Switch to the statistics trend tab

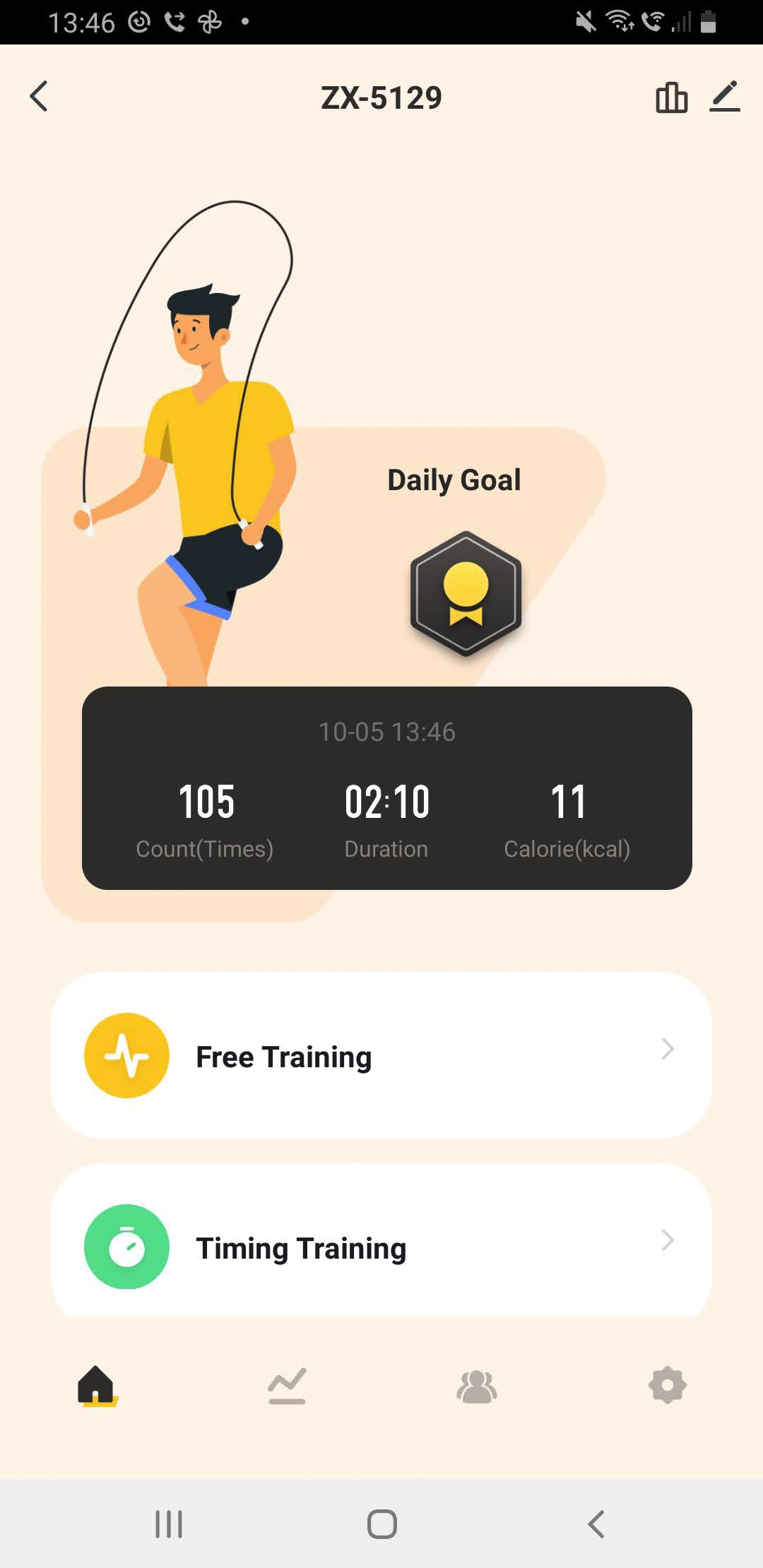(x=287, y=1386)
